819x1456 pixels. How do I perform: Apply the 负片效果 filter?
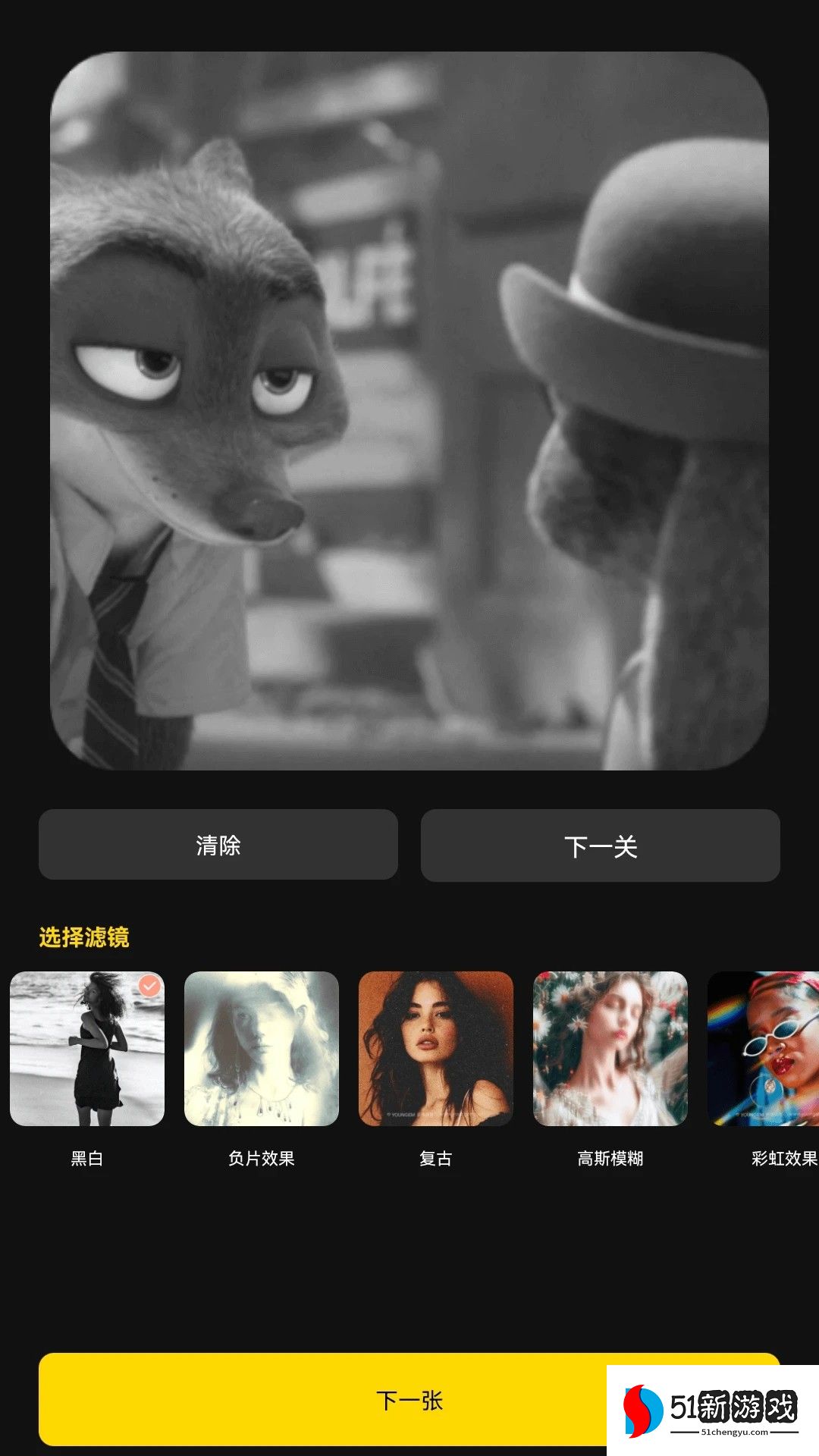coord(262,1049)
